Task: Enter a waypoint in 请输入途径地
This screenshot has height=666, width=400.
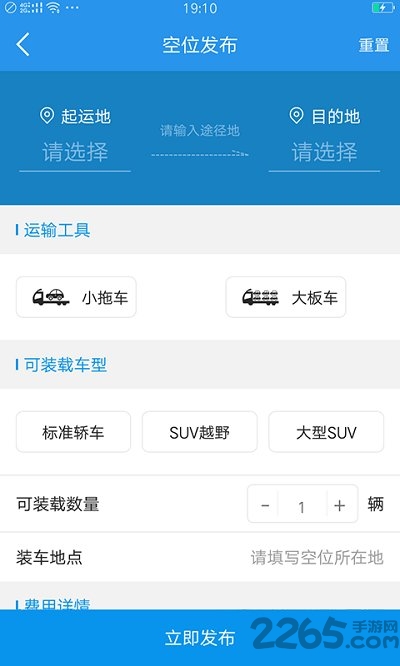Action: 200,130
